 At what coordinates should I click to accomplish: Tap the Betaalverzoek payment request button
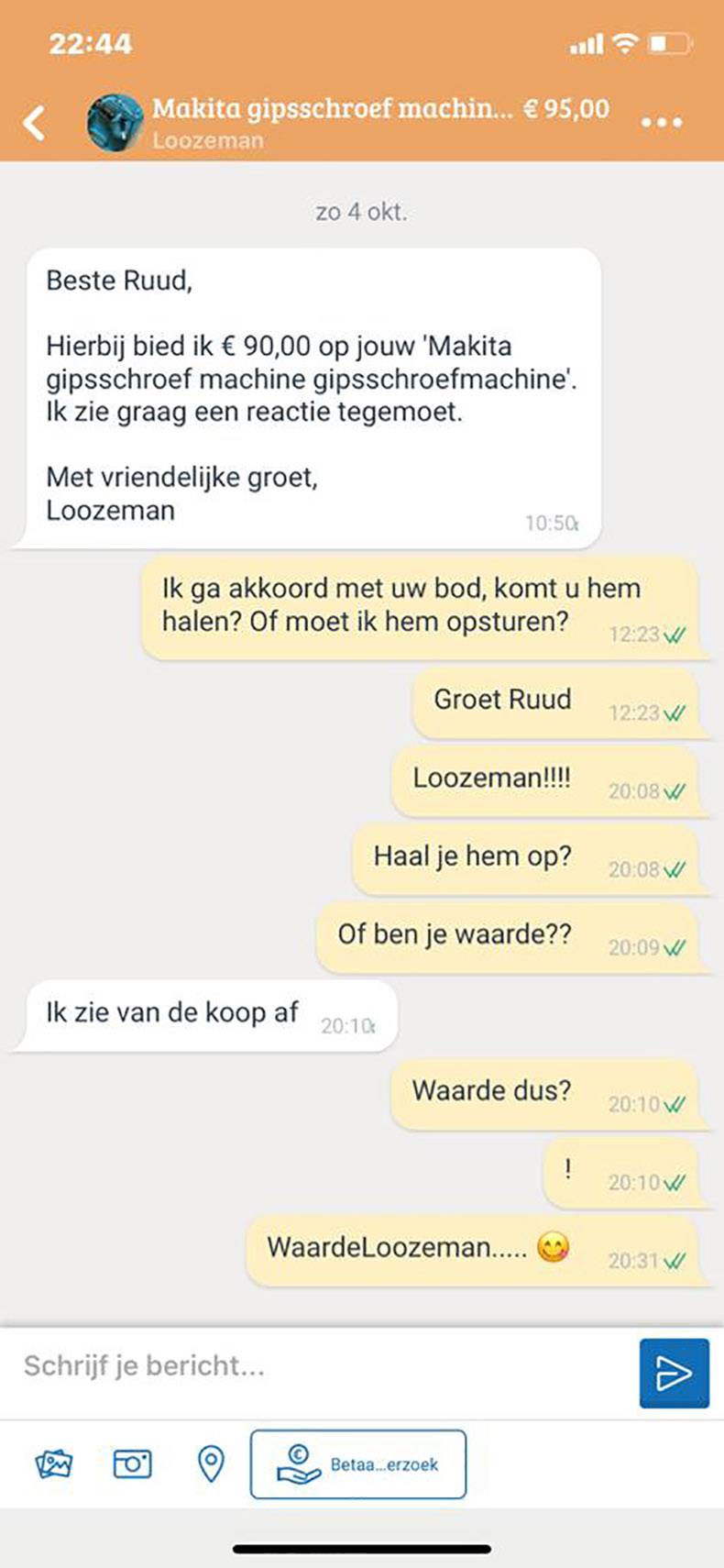(x=358, y=1464)
